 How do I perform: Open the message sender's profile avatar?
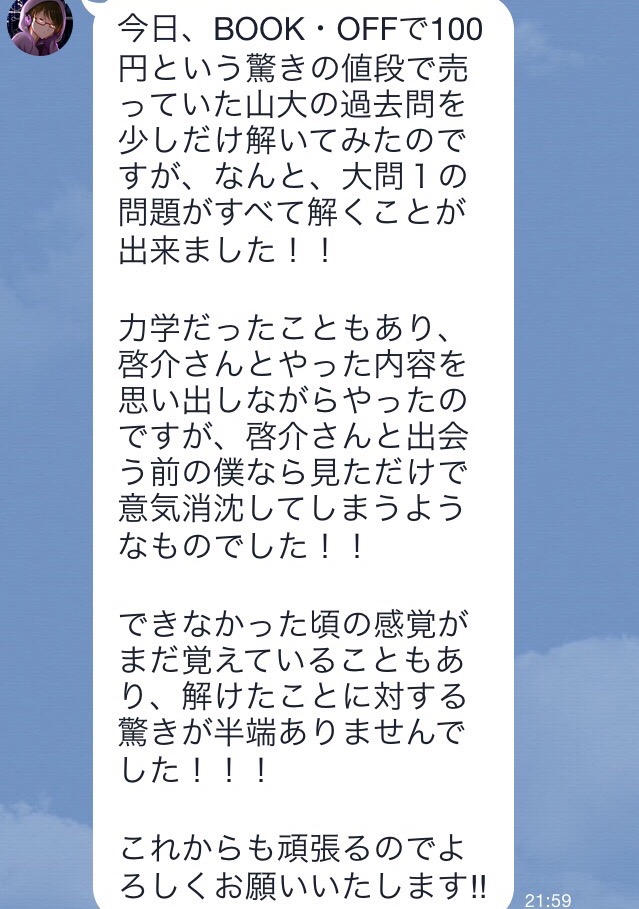pyautogui.click(x=38, y=26)
